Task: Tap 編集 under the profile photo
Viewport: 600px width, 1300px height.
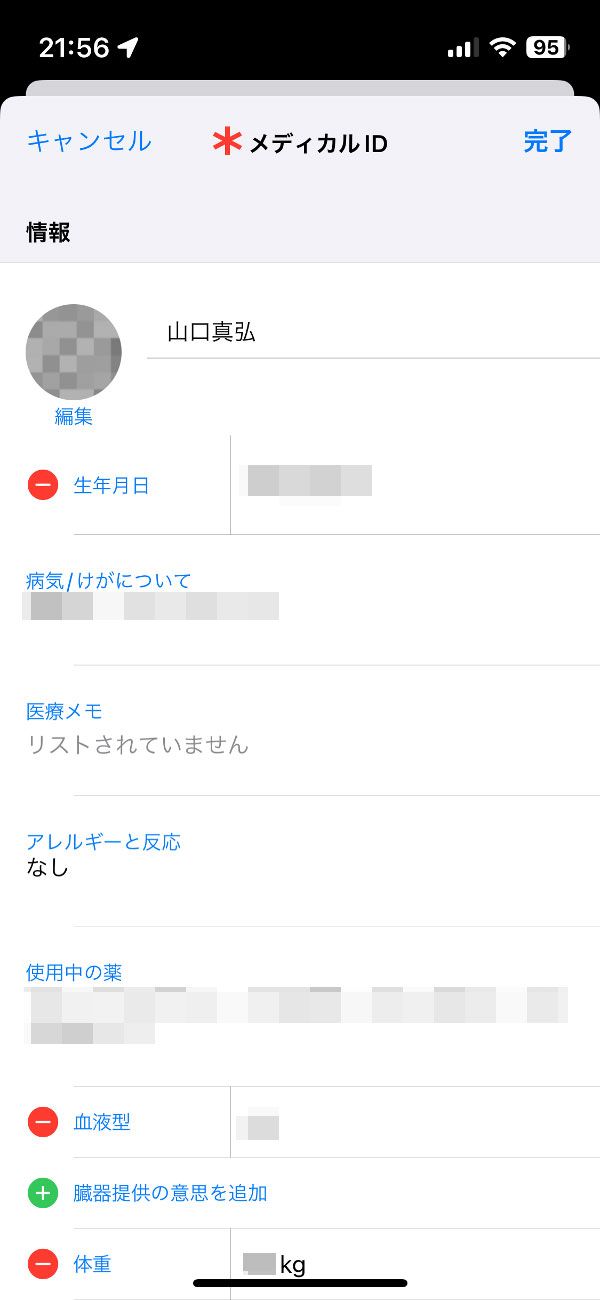Action: coord(73,417)
